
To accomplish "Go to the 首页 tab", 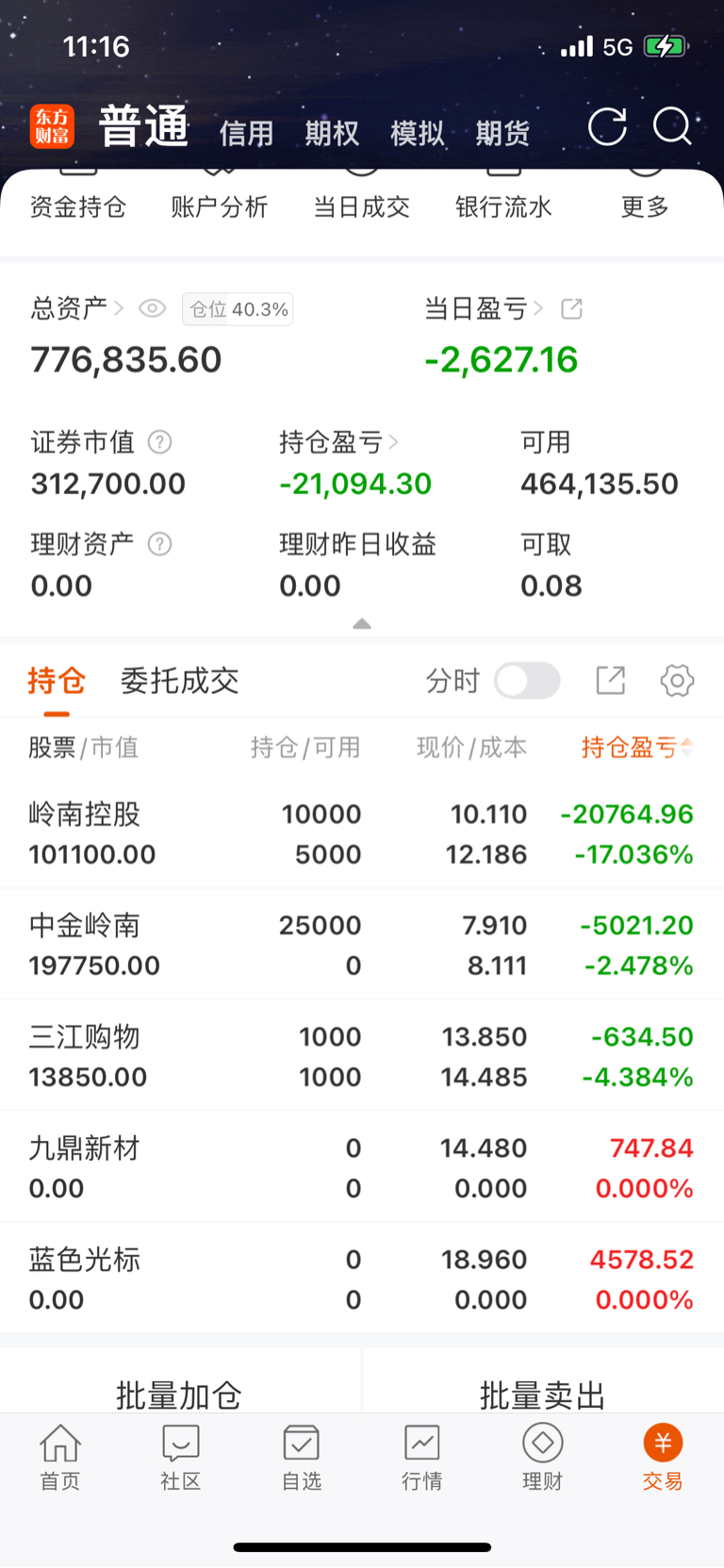I will [60, 1458].
